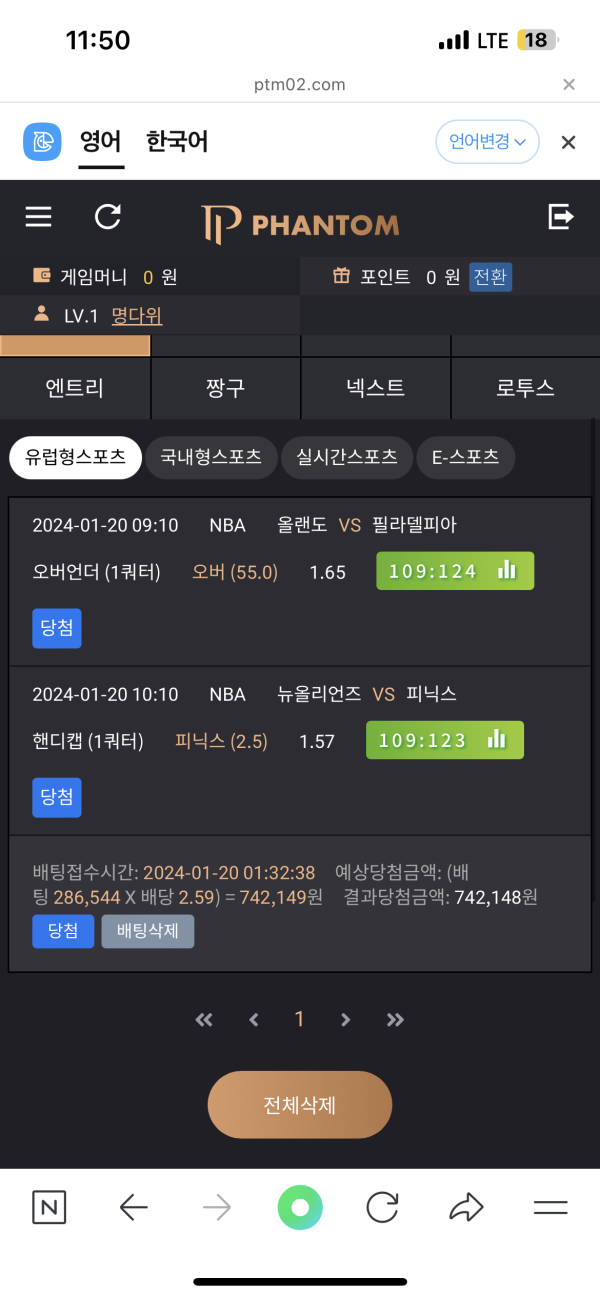Go to the next results page
Viewport: 600px width, 1298px height.
point(346,1020)
